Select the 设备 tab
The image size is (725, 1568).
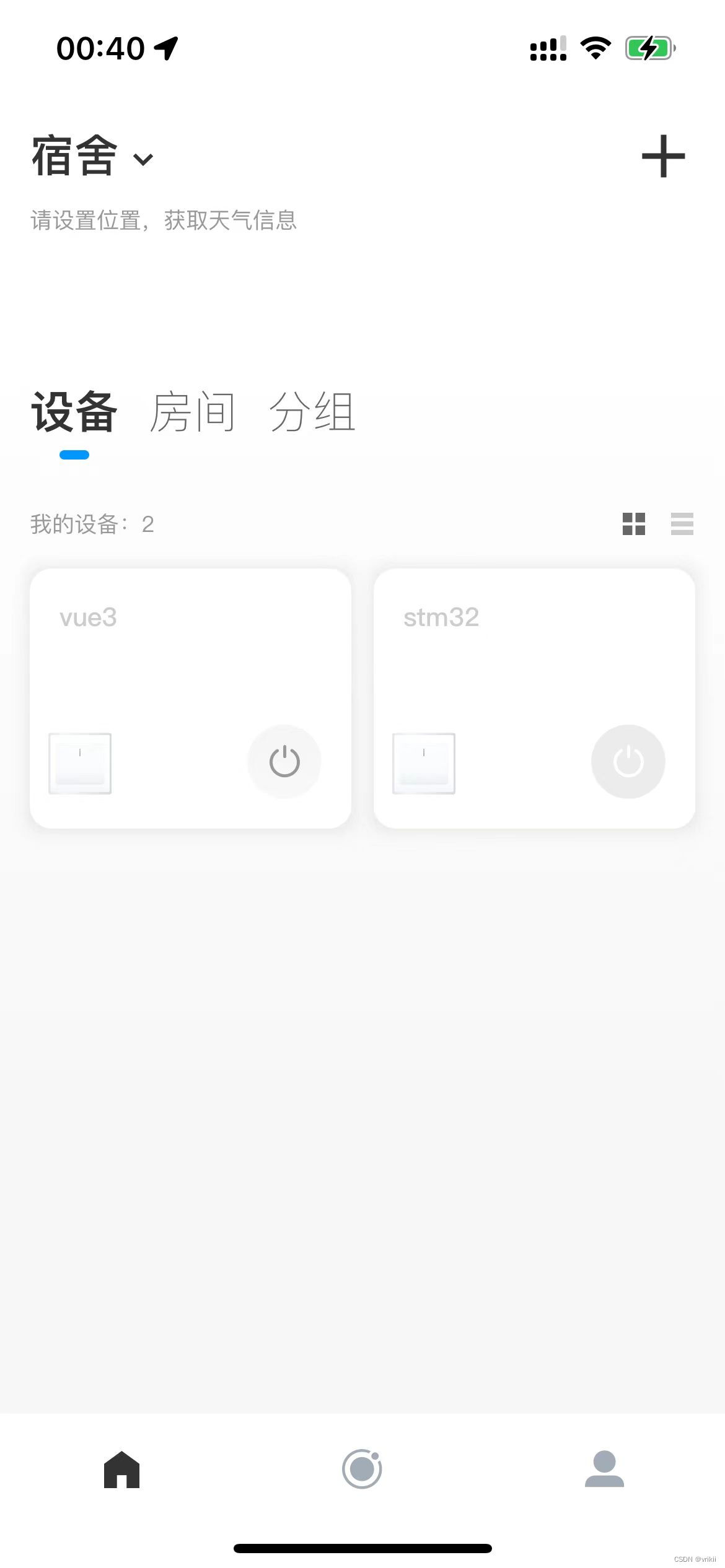(74, 412)
